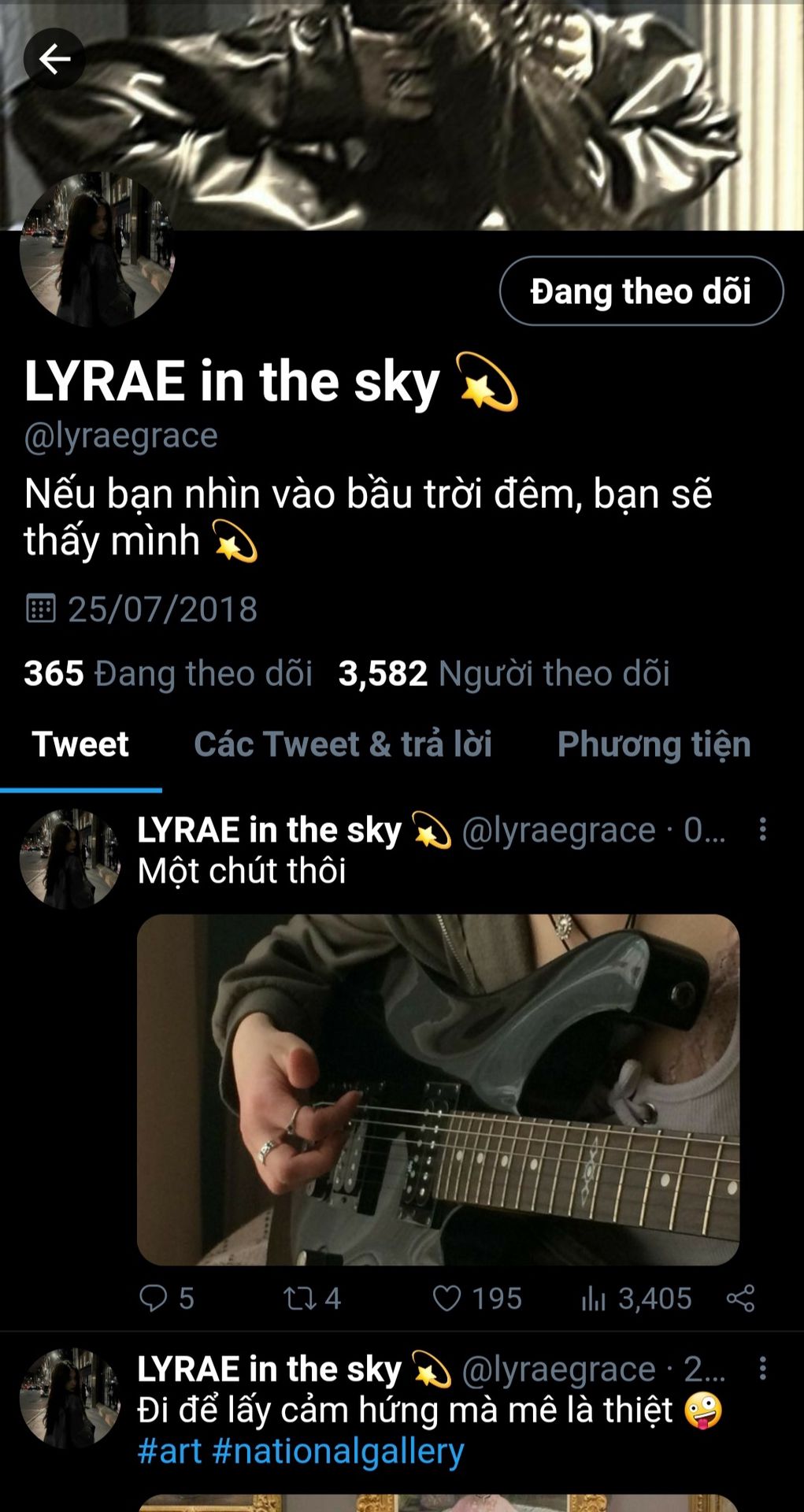Open the #art hashtag

[x=169, y=1451]
